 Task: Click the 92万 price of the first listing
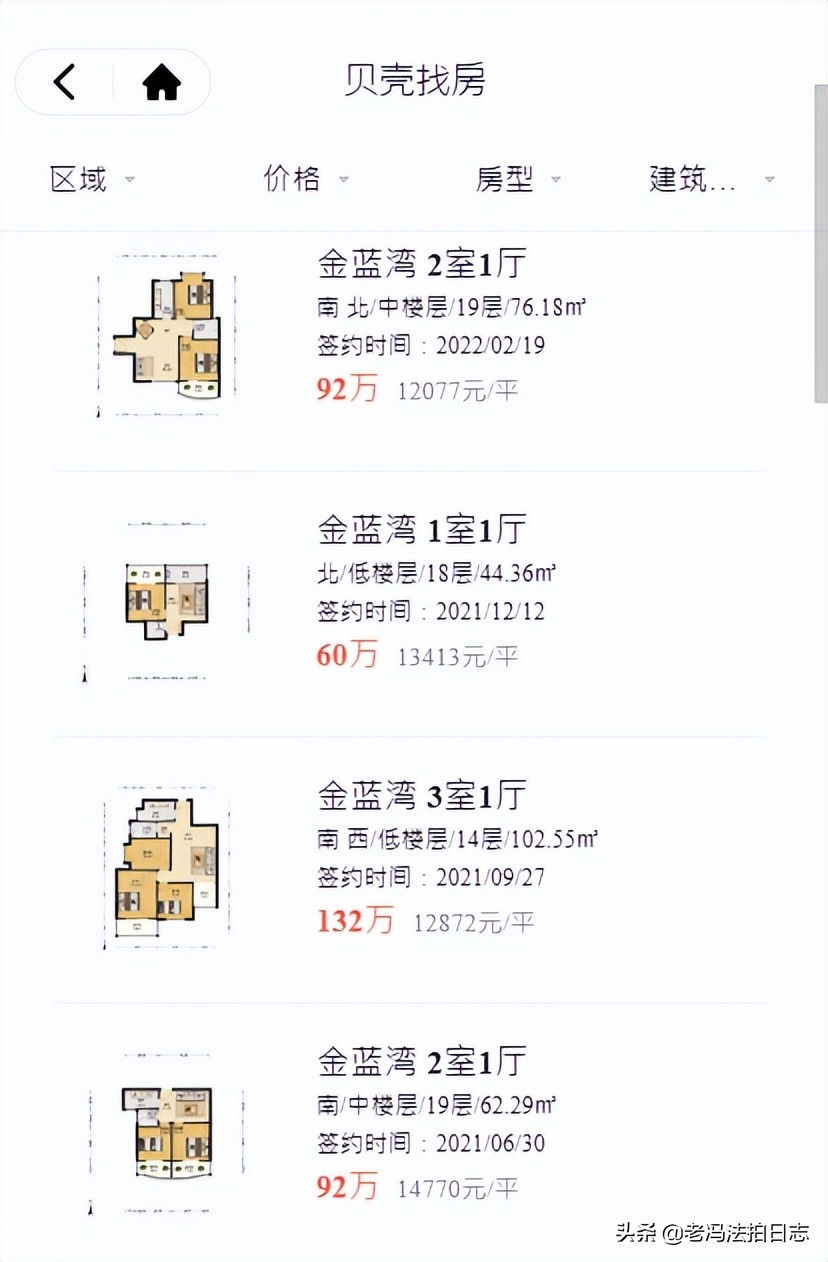point(344,390)
